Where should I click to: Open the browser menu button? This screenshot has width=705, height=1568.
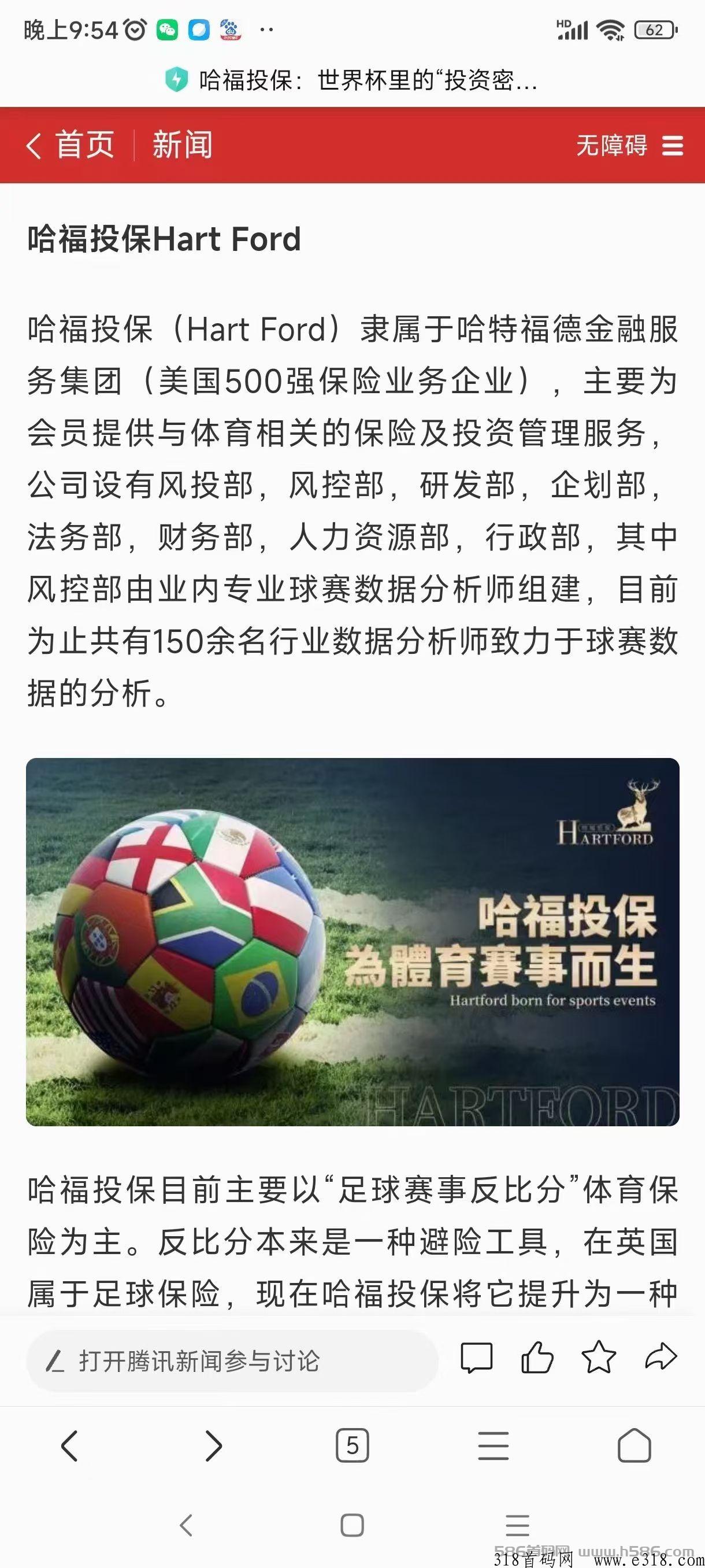pos(493,1446)
